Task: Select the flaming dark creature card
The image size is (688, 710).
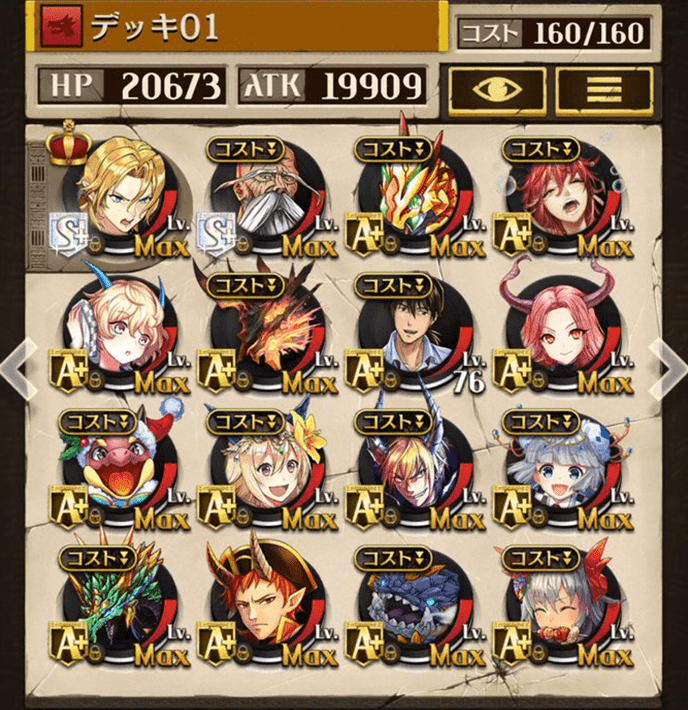Action: 265,333
